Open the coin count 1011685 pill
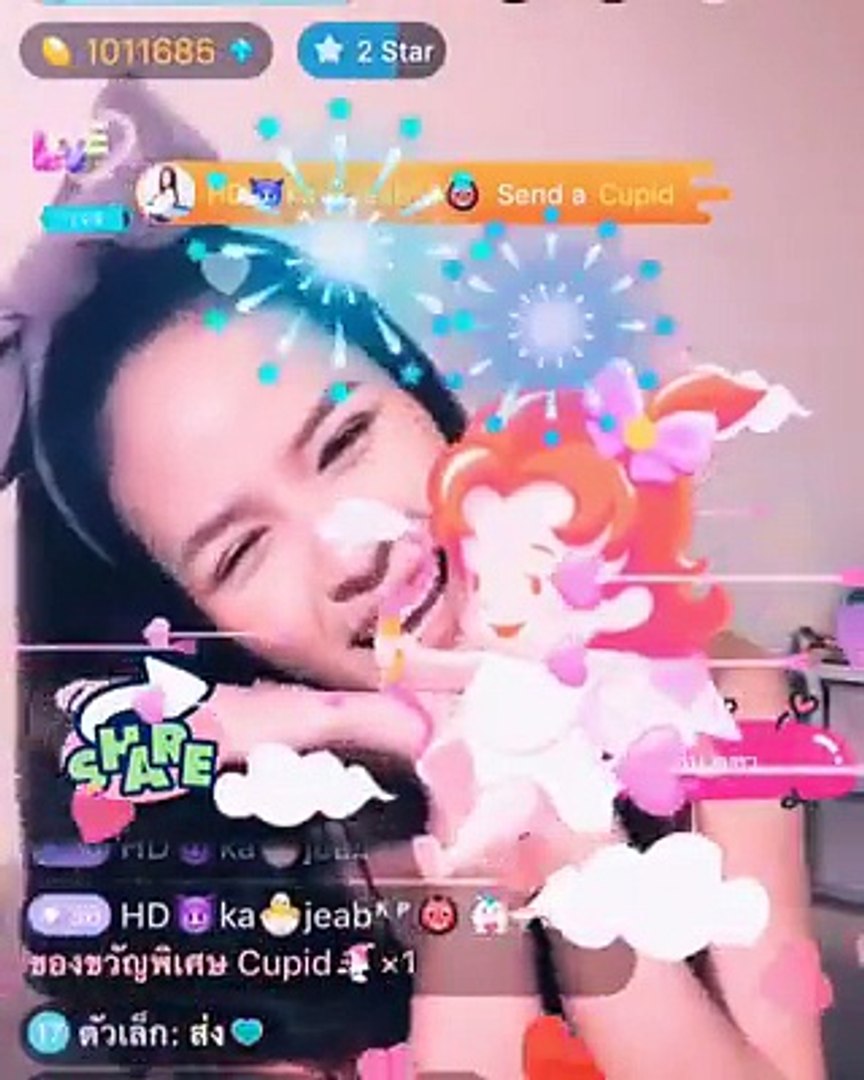Screen dimensions: 864x1080 click(x=146, y=51)
